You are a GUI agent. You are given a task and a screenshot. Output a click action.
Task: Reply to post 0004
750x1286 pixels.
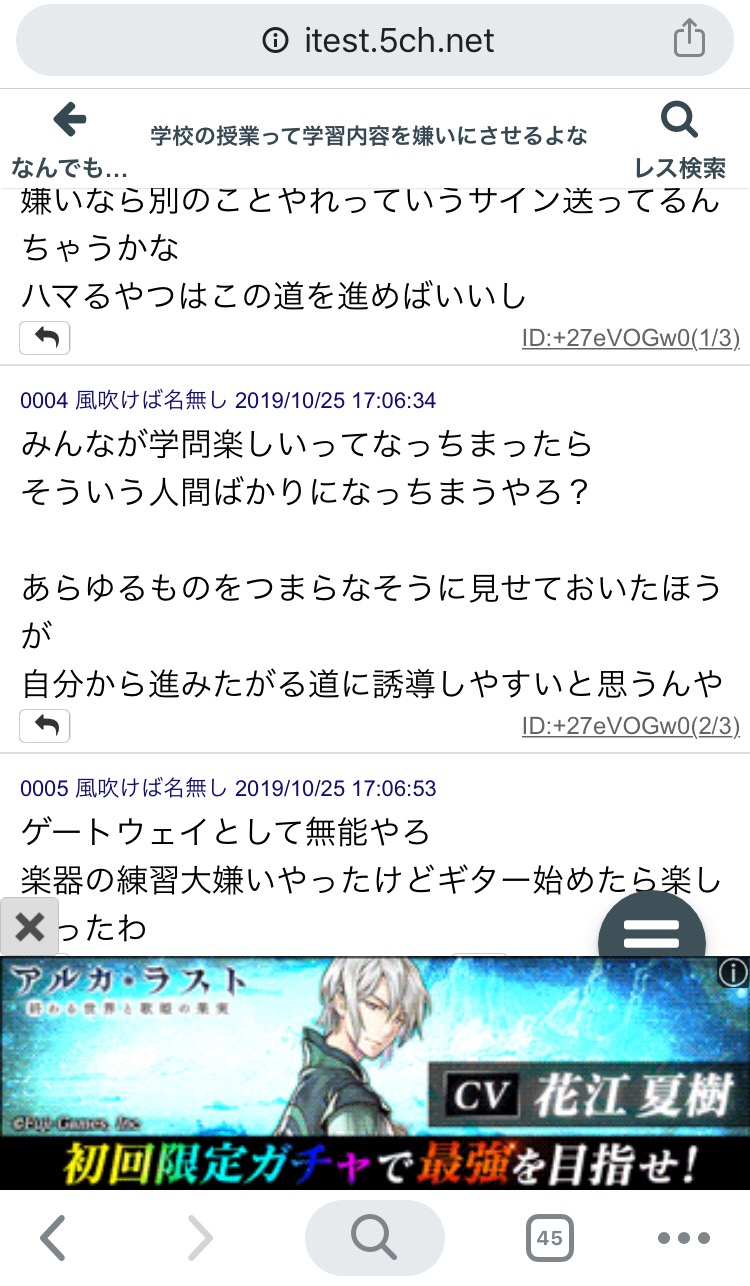point(45,726)
